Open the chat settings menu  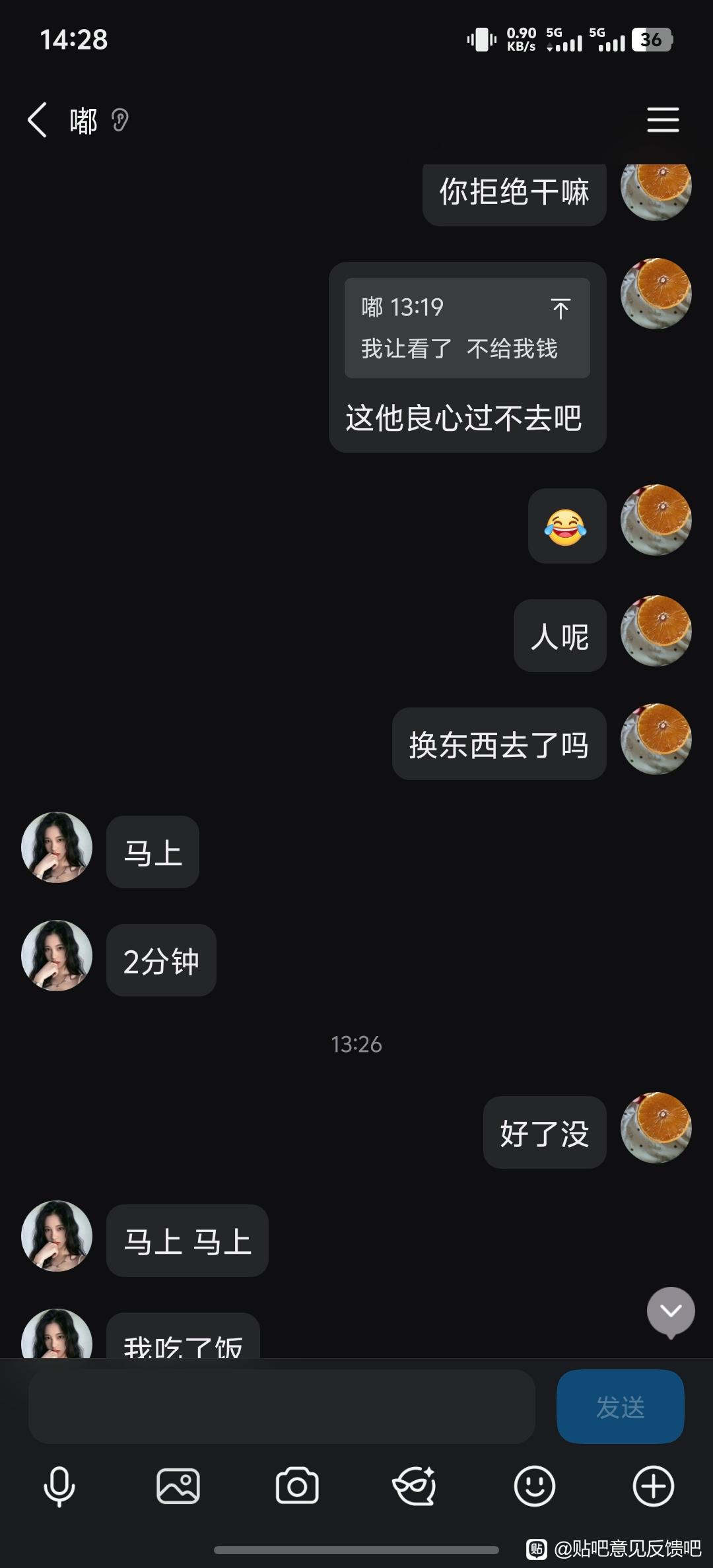click(663, 120)
